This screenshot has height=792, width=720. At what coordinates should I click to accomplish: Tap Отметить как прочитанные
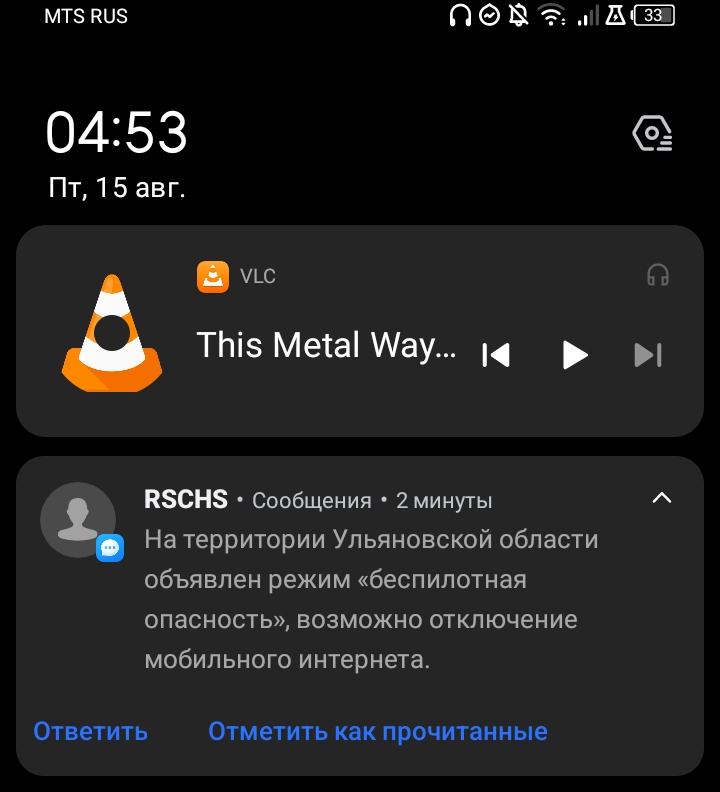click(x=377, y=731)
